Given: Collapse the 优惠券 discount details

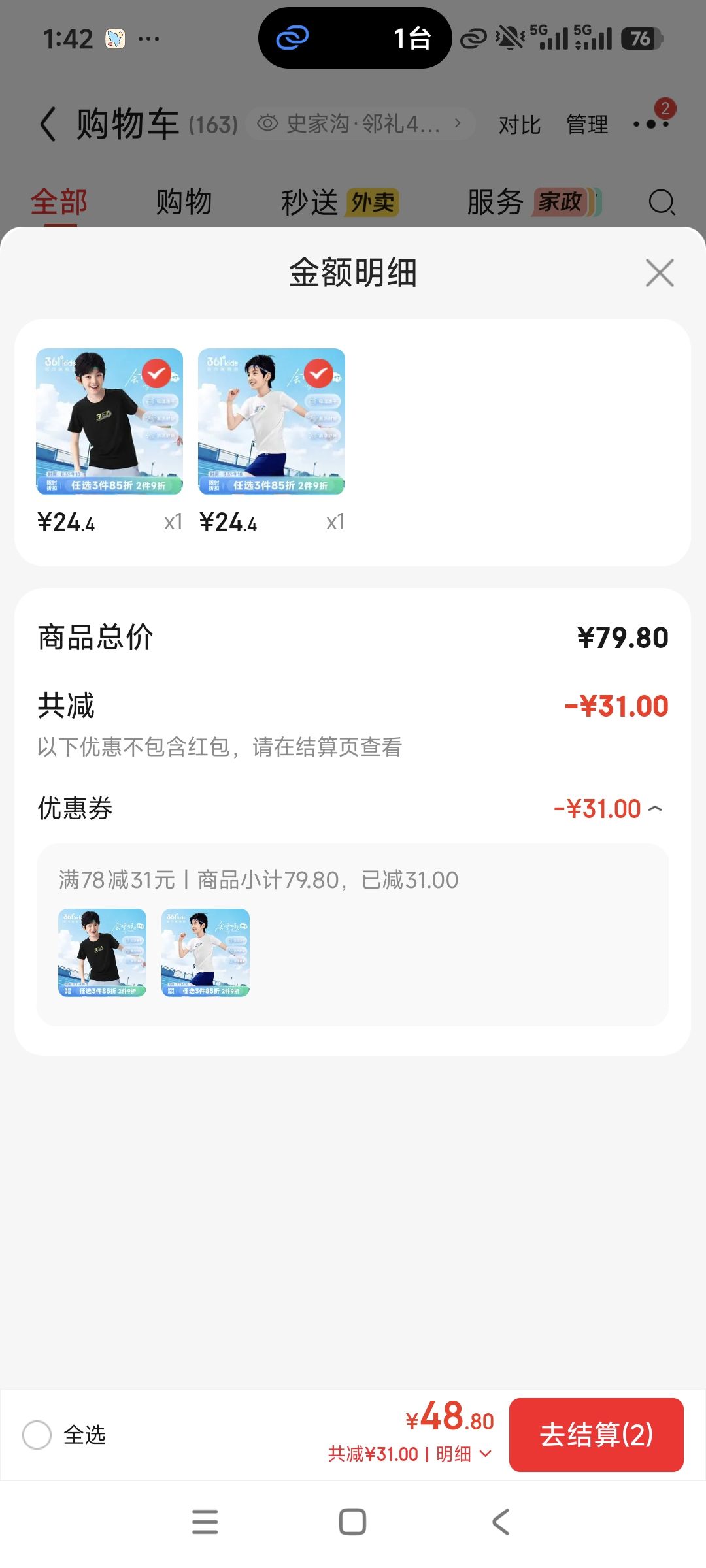Looking at the screenshot, I should [655, 809].
